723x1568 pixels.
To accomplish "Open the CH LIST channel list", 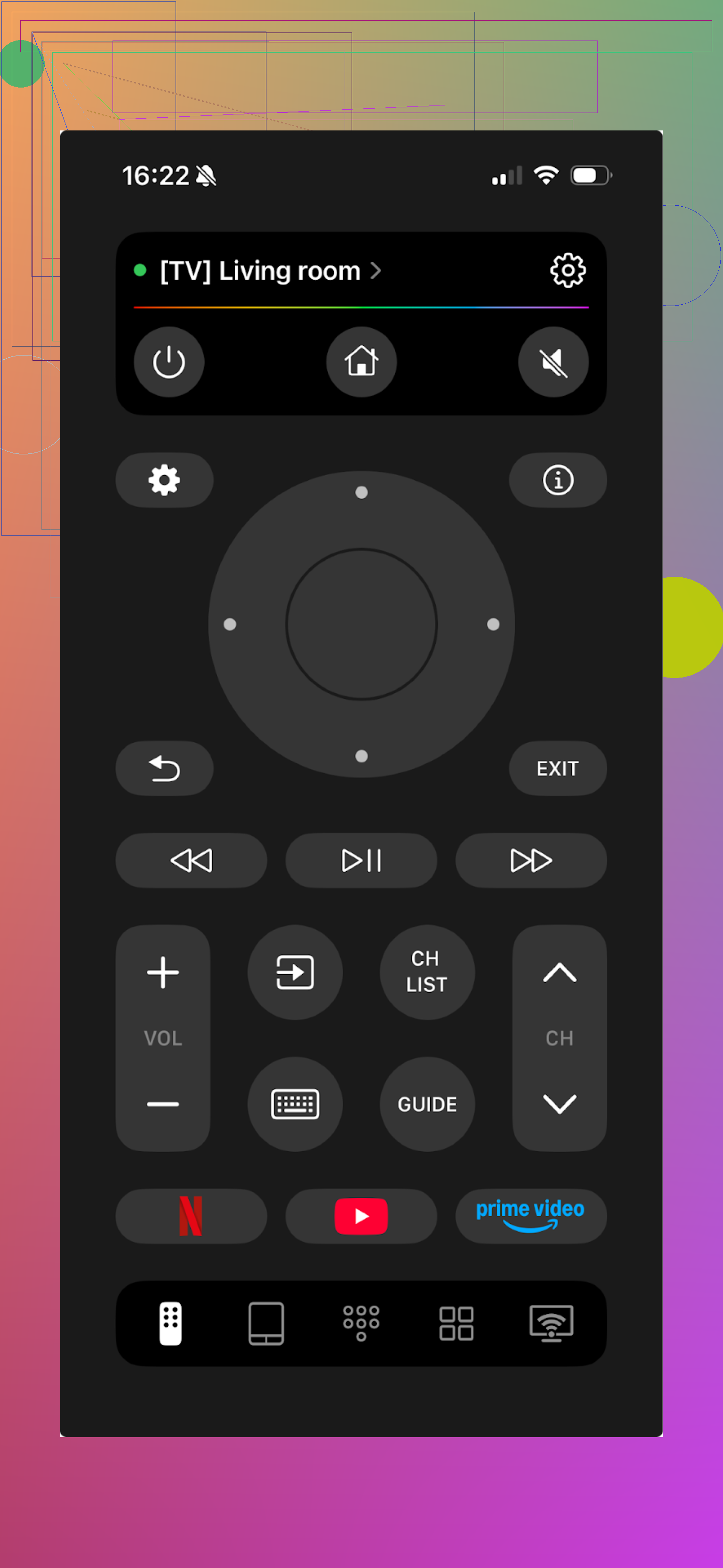I will (427, 972).
